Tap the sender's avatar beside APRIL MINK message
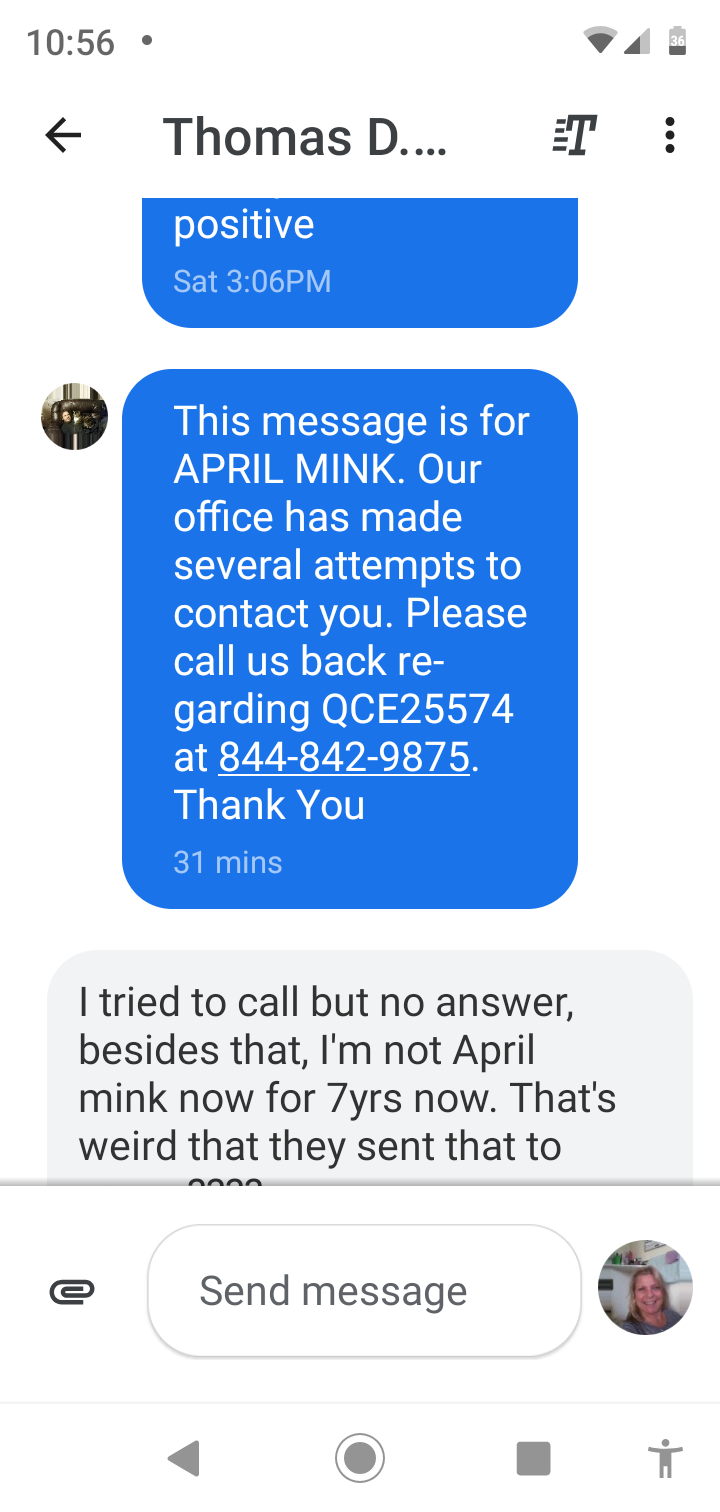720x1512 pixels. pos(74,416)
